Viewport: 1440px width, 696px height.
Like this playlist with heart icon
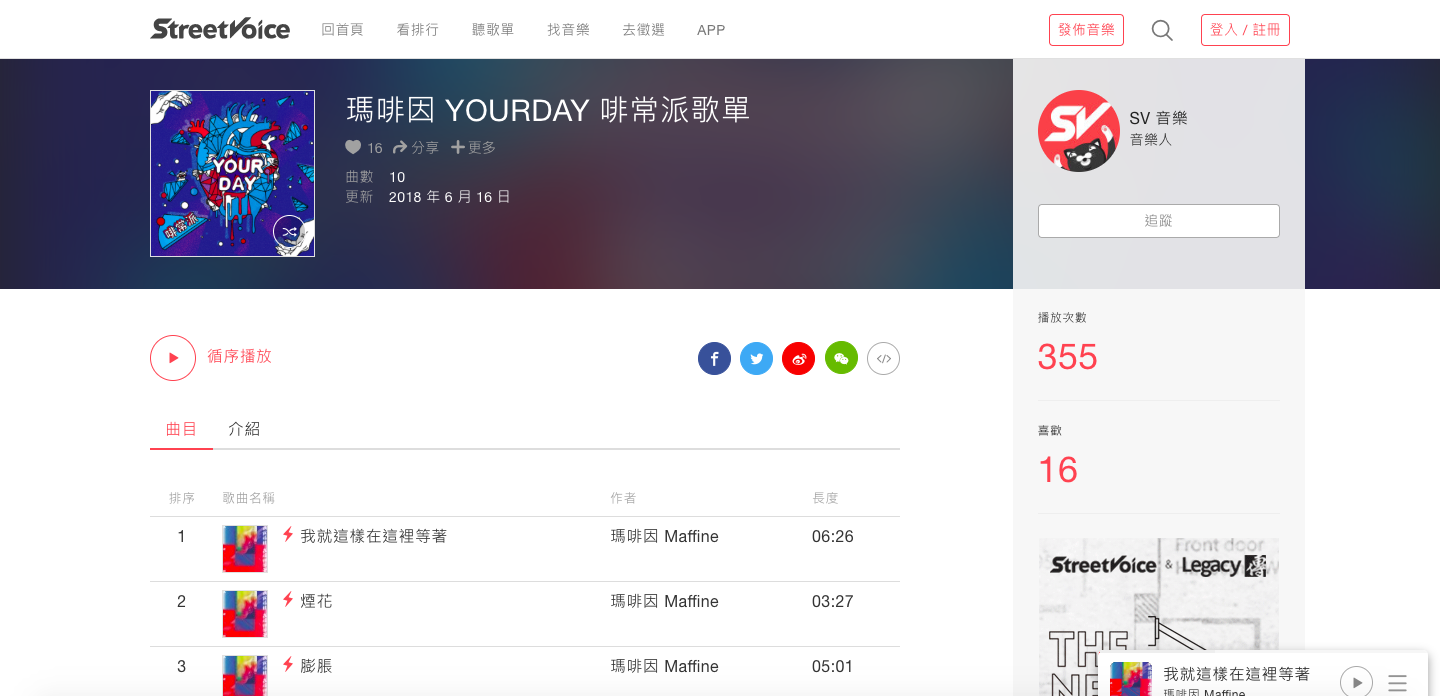tap(353, 147)
